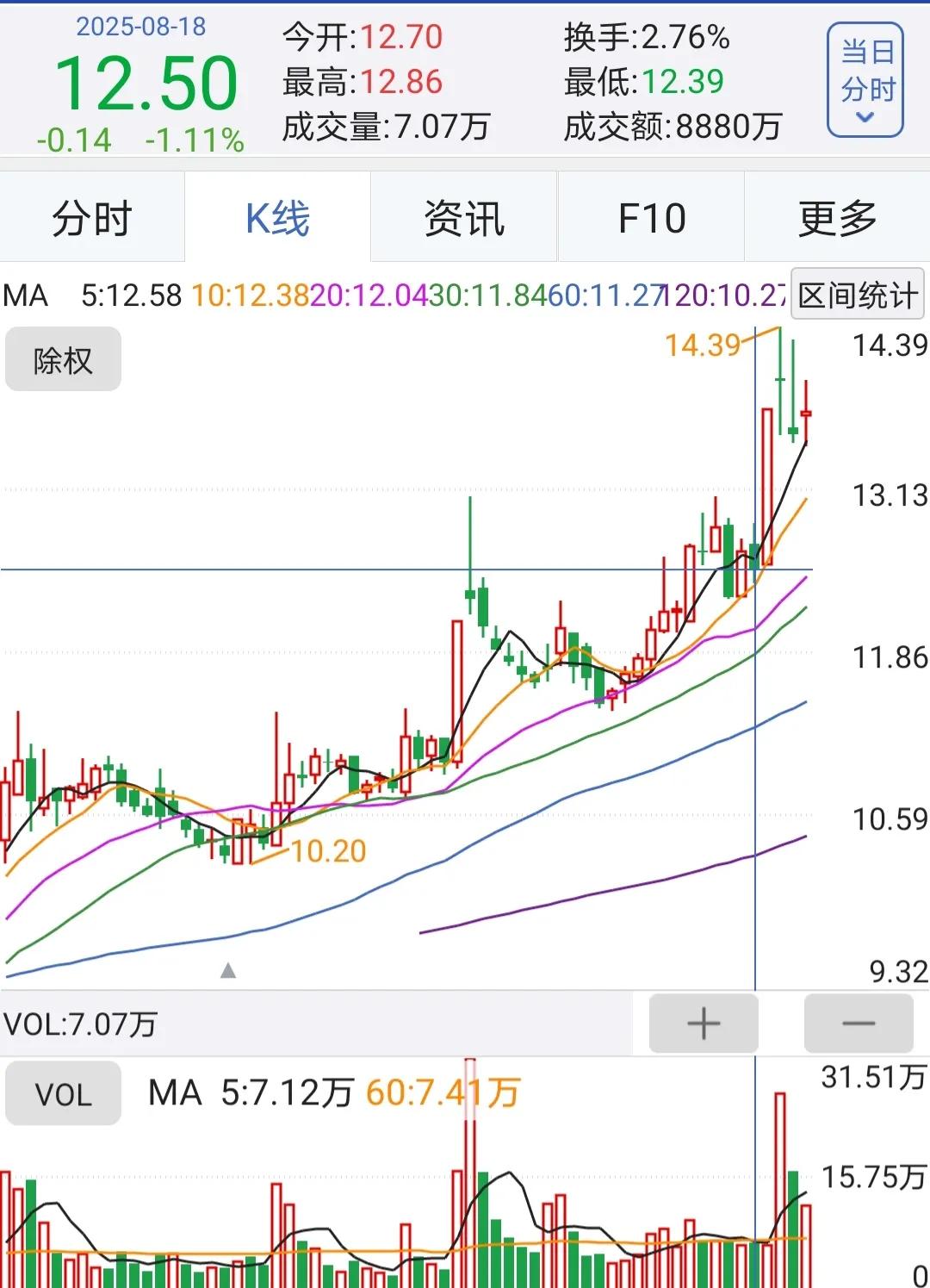The image size is (930, 1288).
Task: Expand the 区间统计 interval statistics tool
Action: (x=857, y=294)
